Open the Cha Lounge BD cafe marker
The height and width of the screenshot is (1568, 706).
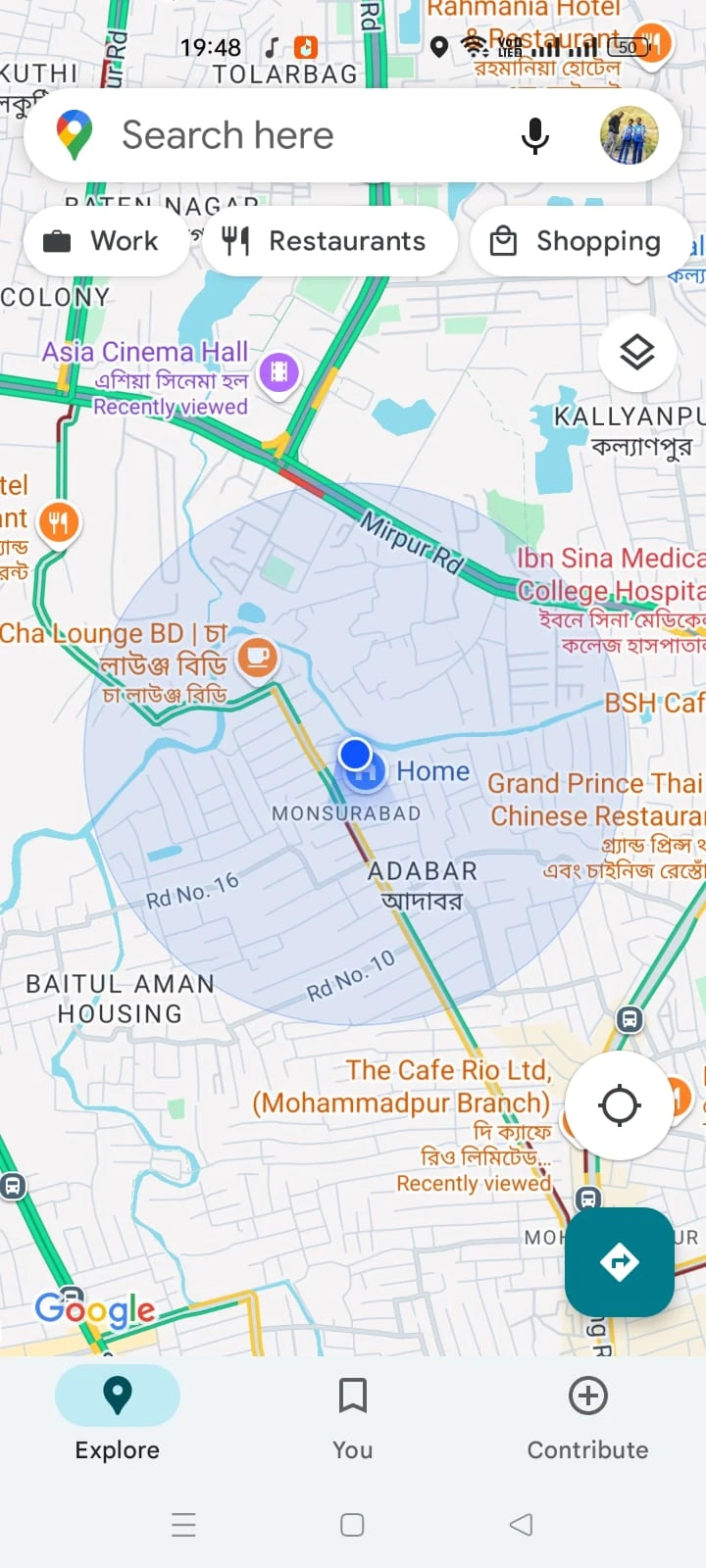pos(258,657)
